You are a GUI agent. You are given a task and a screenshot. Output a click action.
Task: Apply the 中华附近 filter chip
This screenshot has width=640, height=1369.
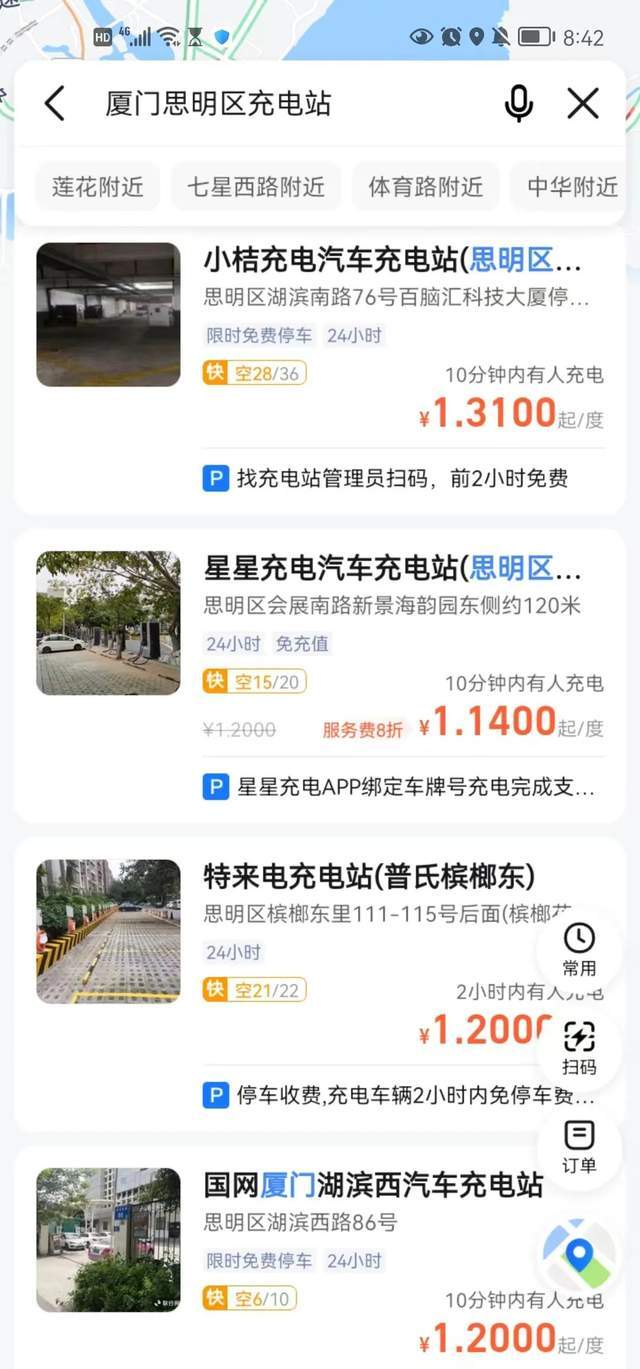(572, 187)
